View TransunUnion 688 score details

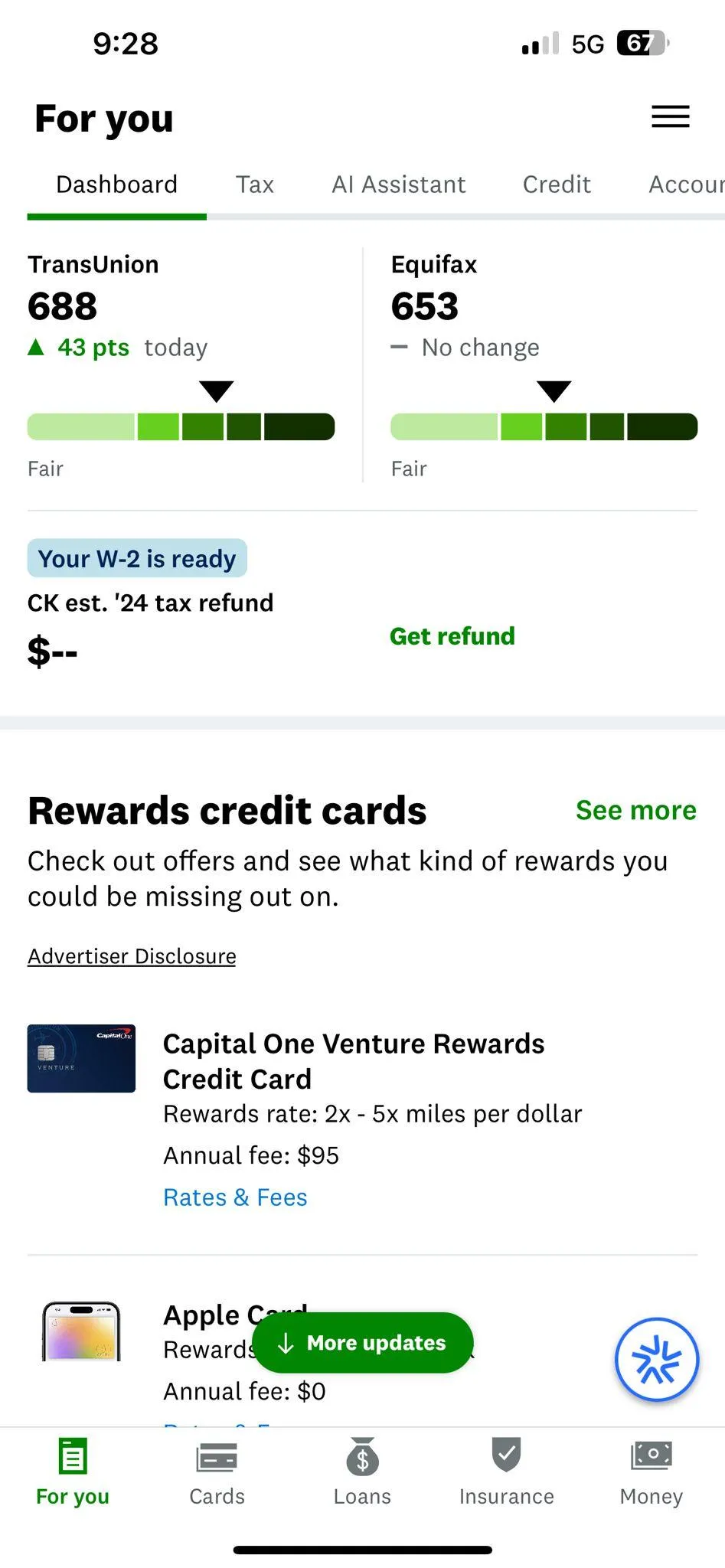[181, 365]
